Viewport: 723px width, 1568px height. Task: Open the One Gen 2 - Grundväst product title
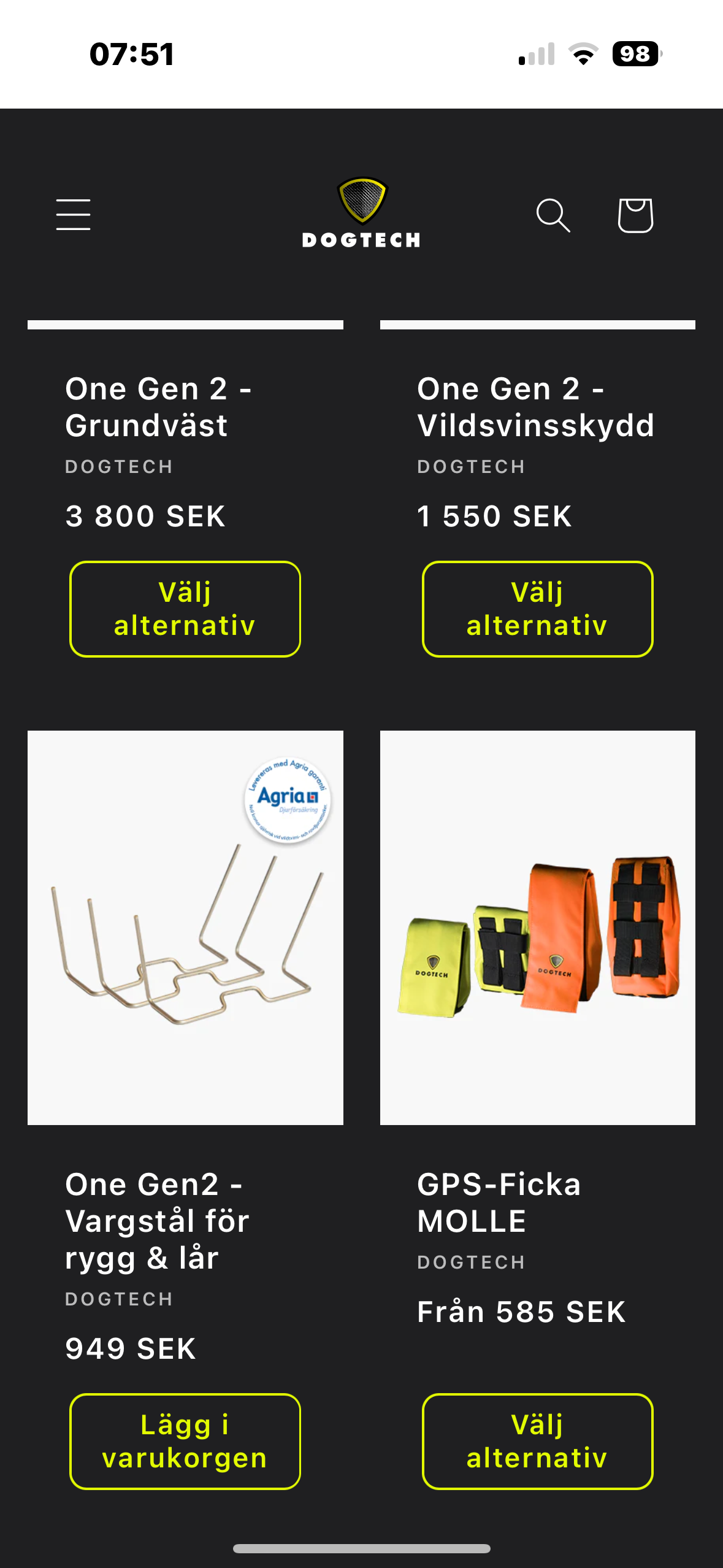point(159,407)
